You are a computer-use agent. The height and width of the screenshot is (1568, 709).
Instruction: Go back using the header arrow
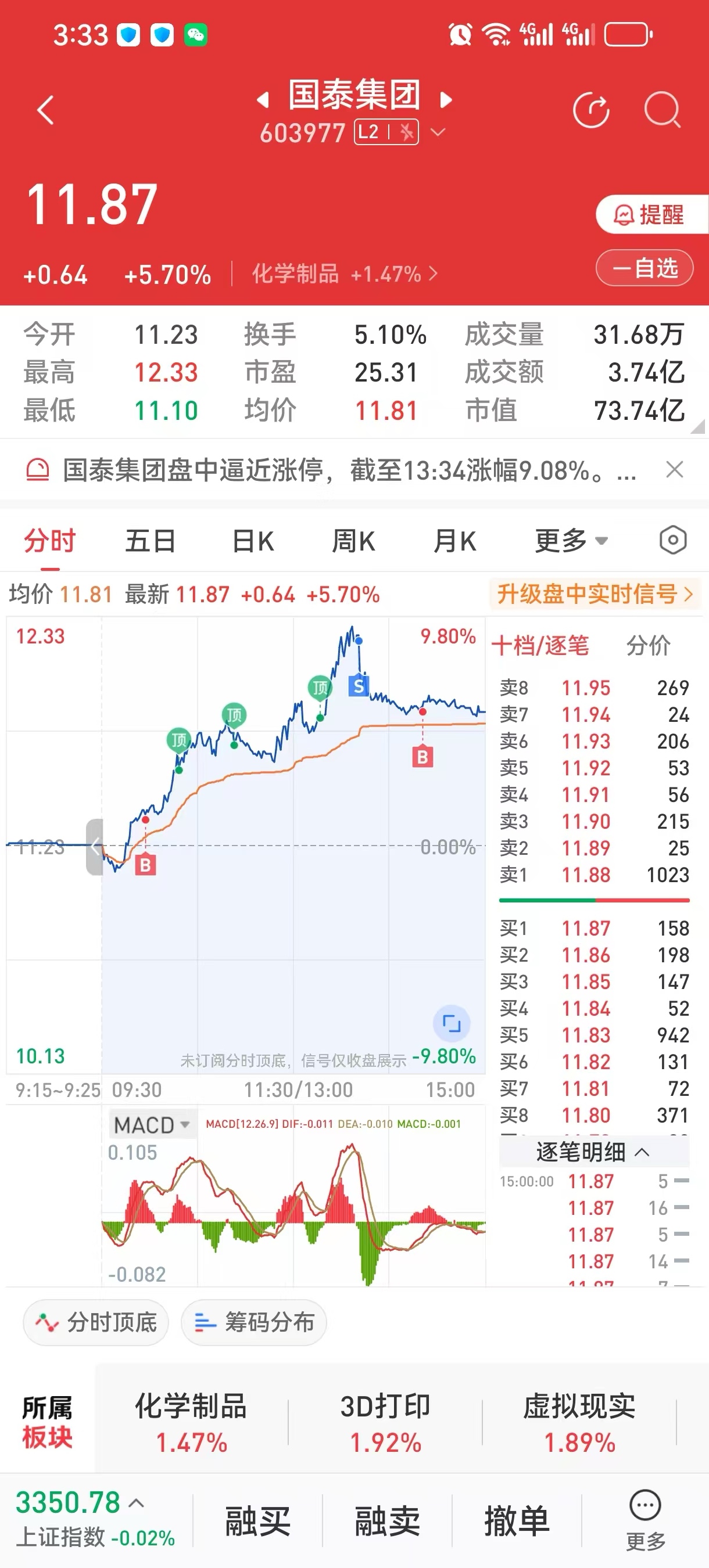pyautogui.click(x=46, y=110)
